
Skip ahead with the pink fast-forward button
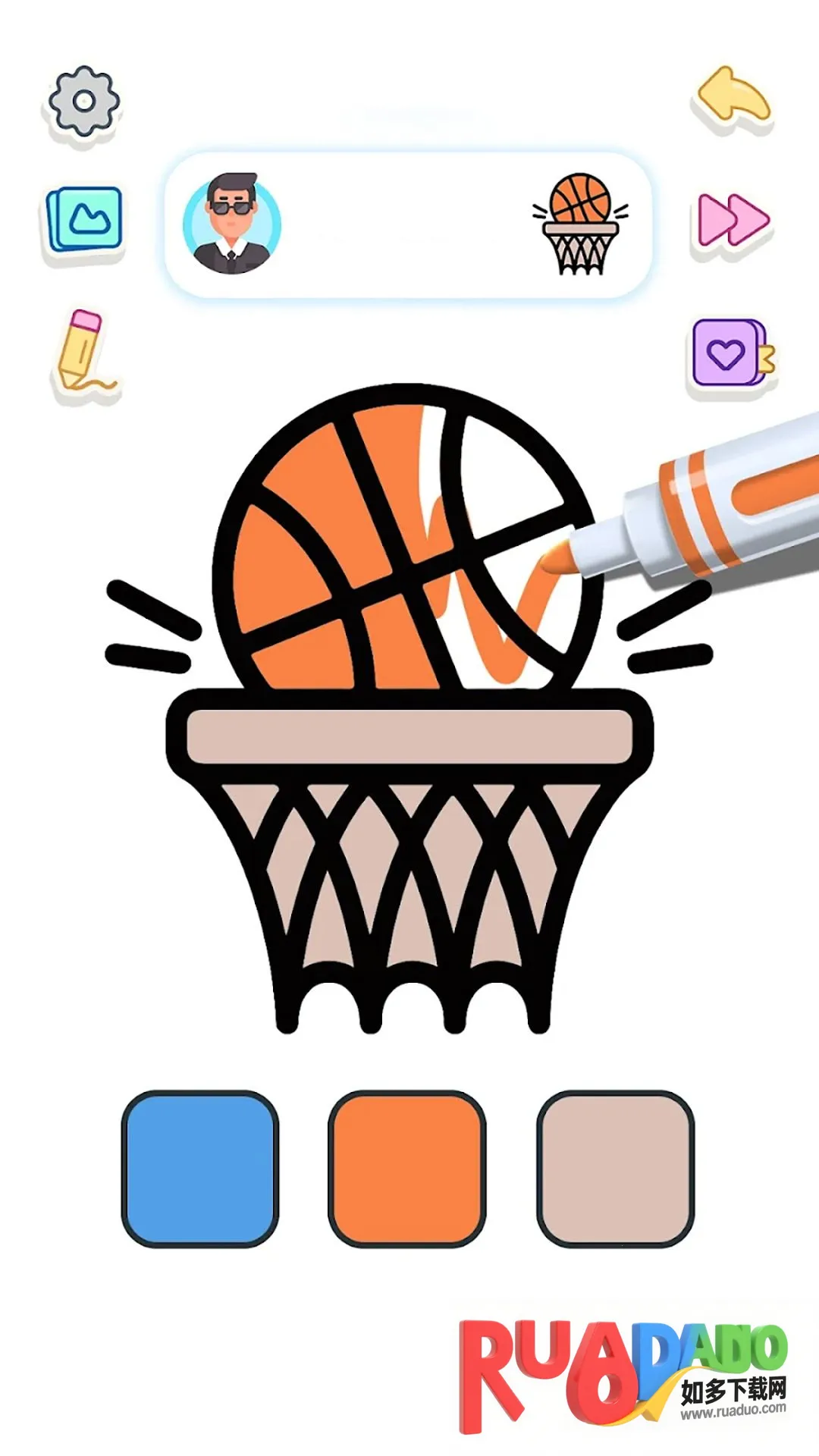pyautogui.click(x=733, y=220)
